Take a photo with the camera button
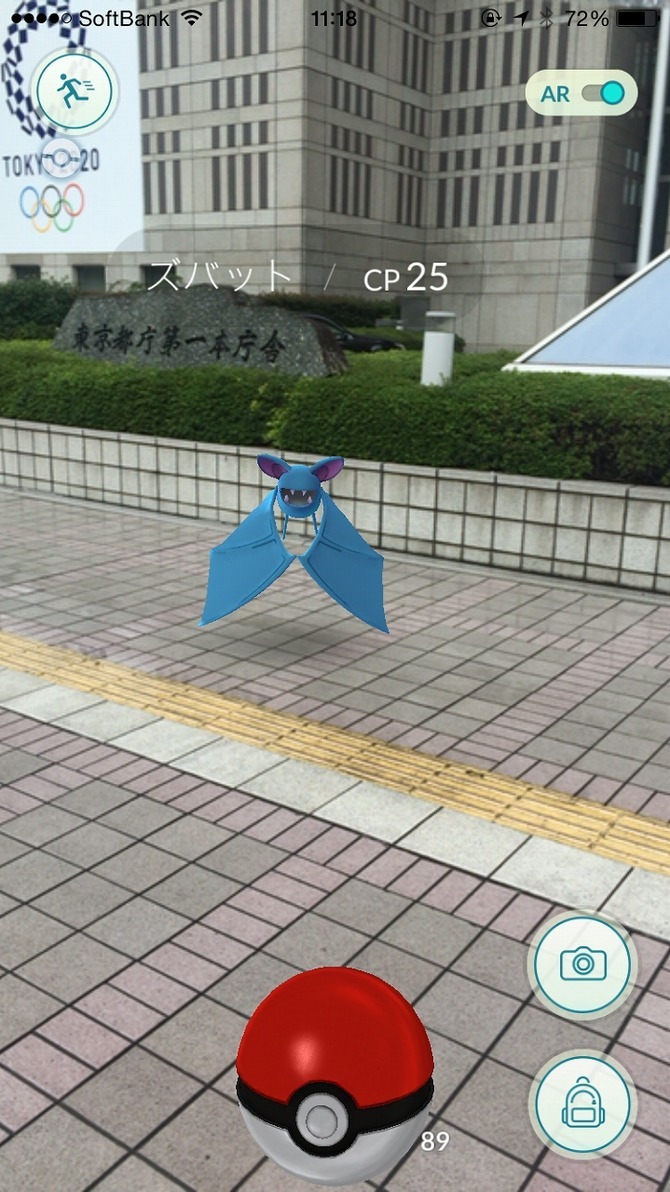The image size is (670, 1192). (x=582, y=964)
